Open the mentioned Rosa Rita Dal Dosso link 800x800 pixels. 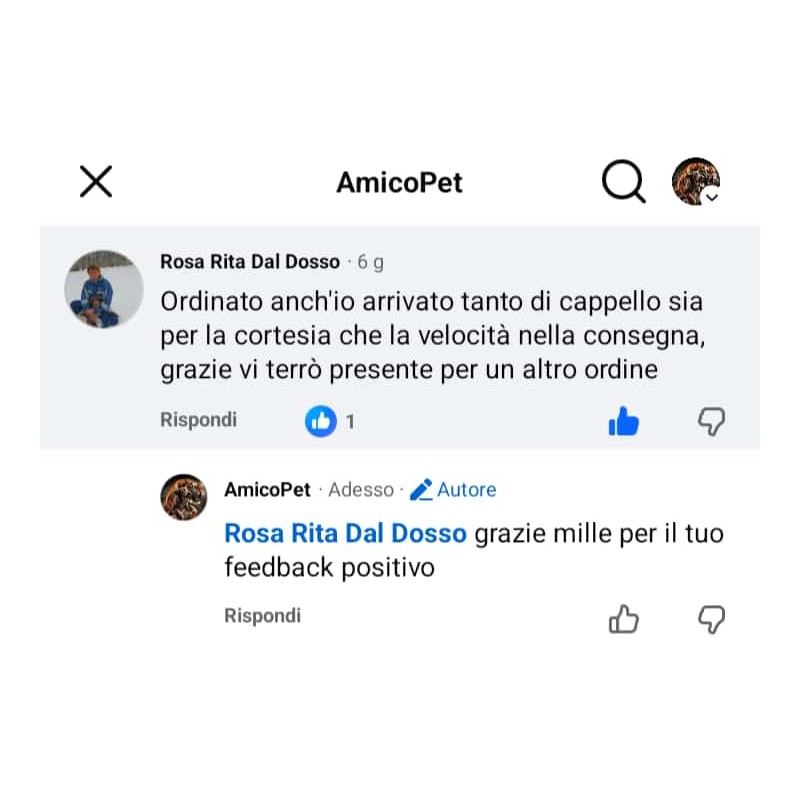pyautogui.click(x=345, y=534)
